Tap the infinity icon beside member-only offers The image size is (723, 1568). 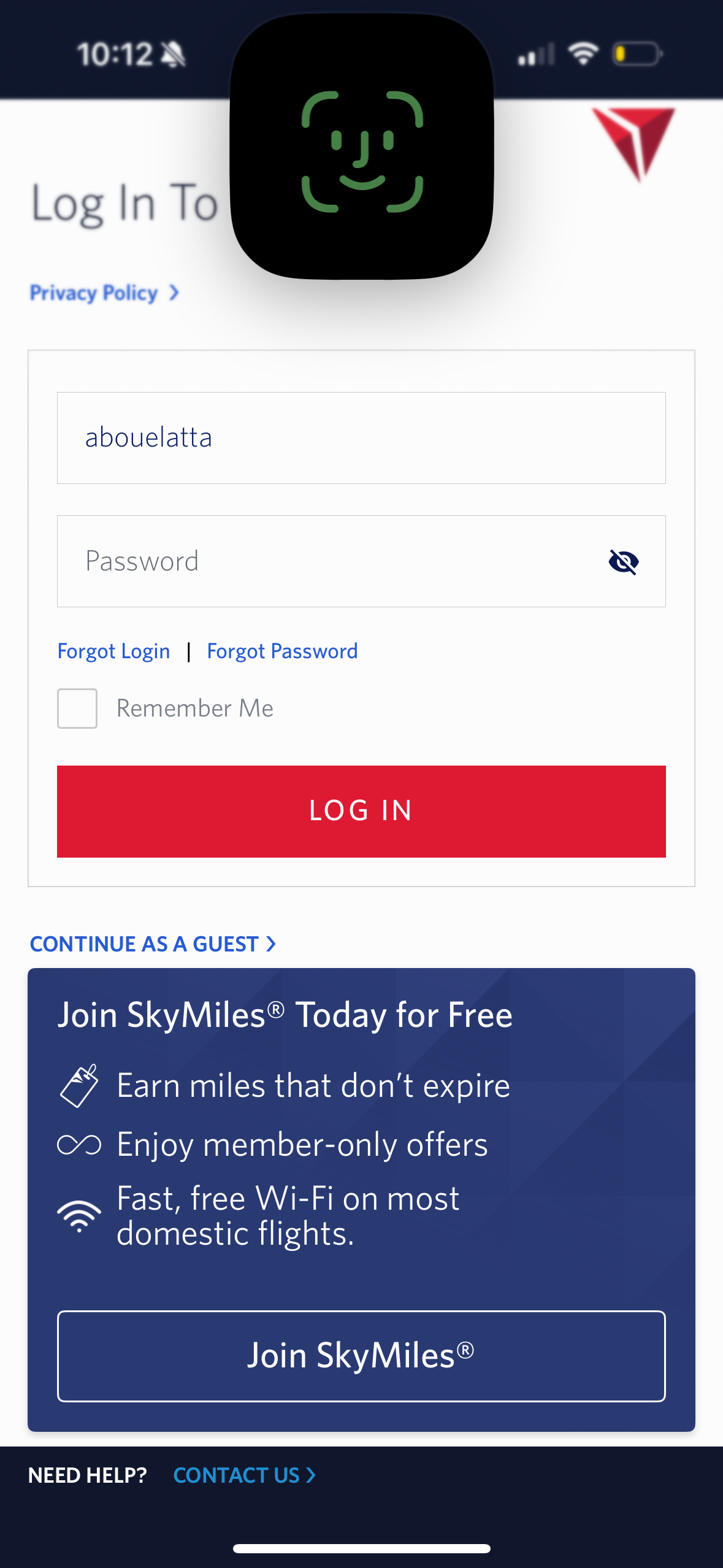coord(80,1143)
